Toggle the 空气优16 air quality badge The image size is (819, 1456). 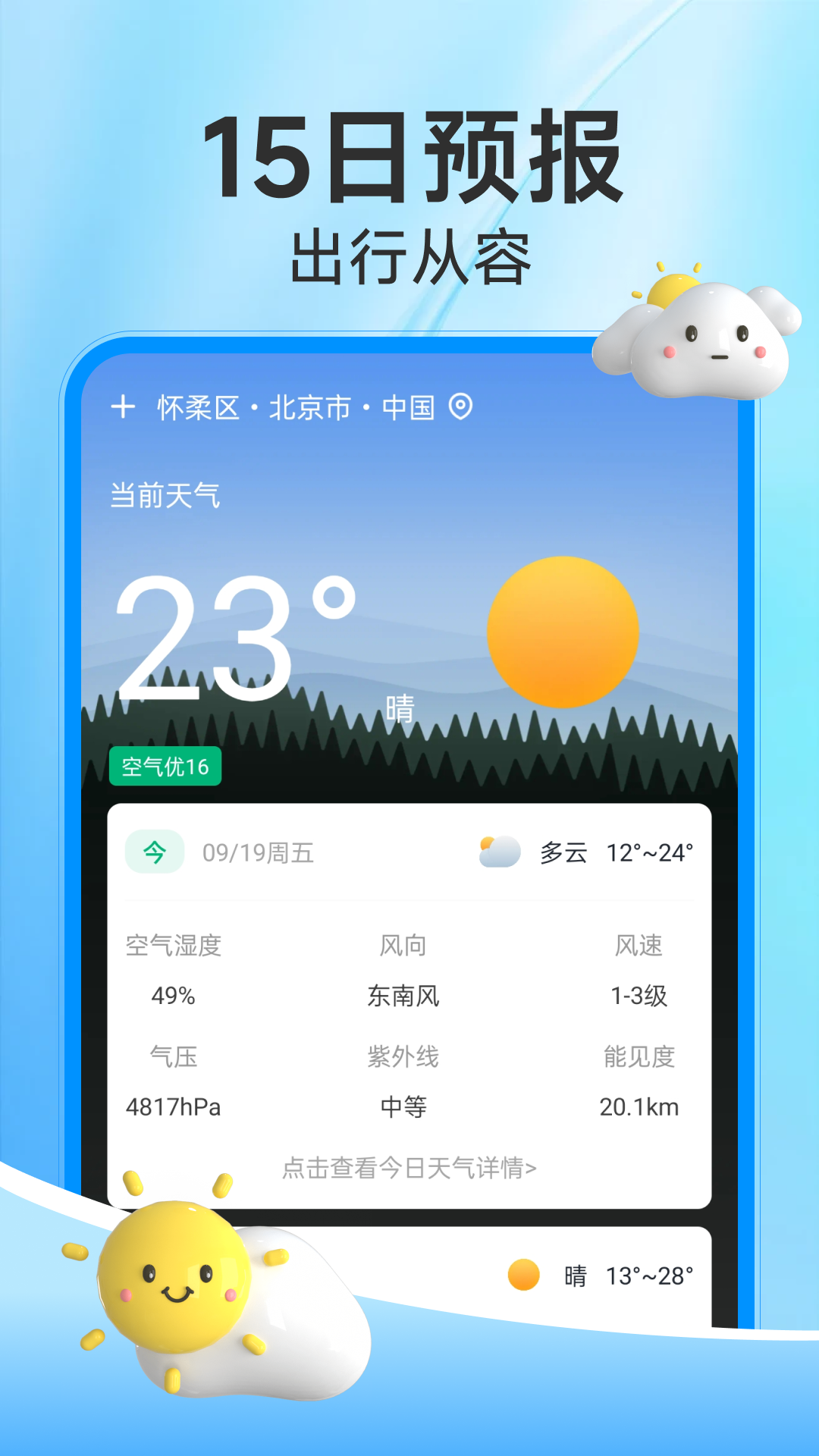165,766
